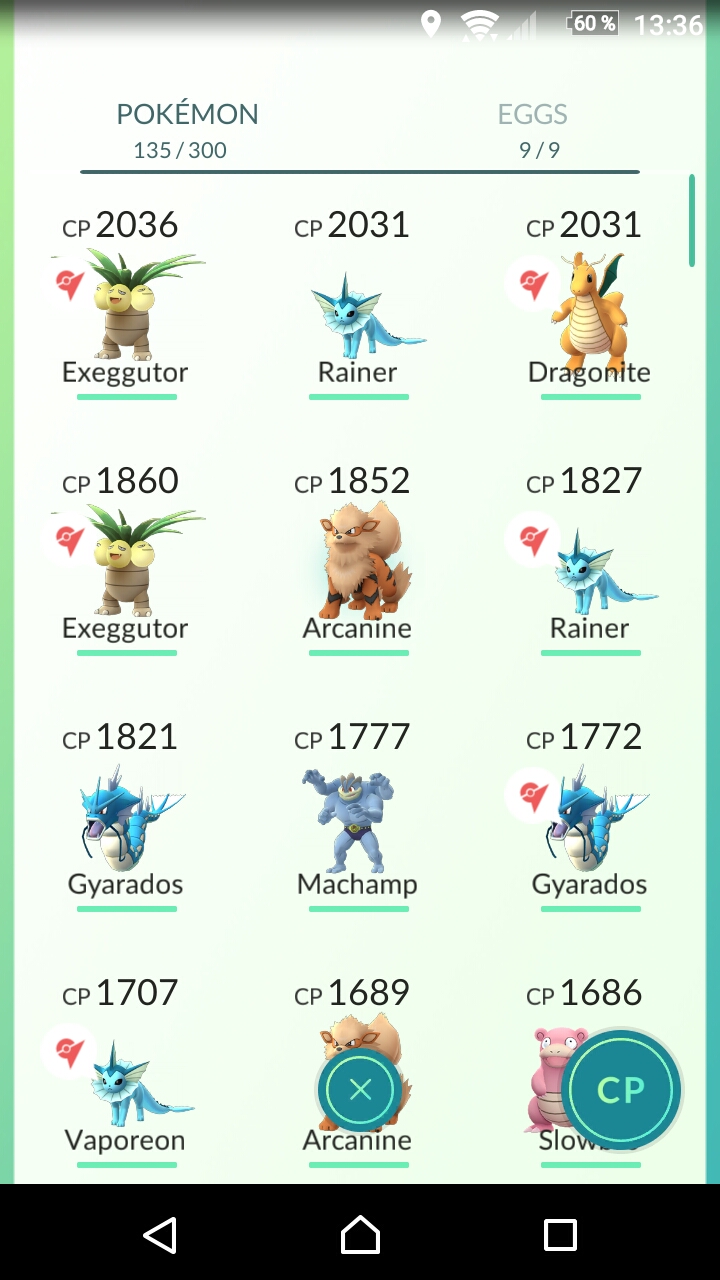Open the CP 1821 Gyarados
This screenshot has height=1280, width=720.
[127, 816]
